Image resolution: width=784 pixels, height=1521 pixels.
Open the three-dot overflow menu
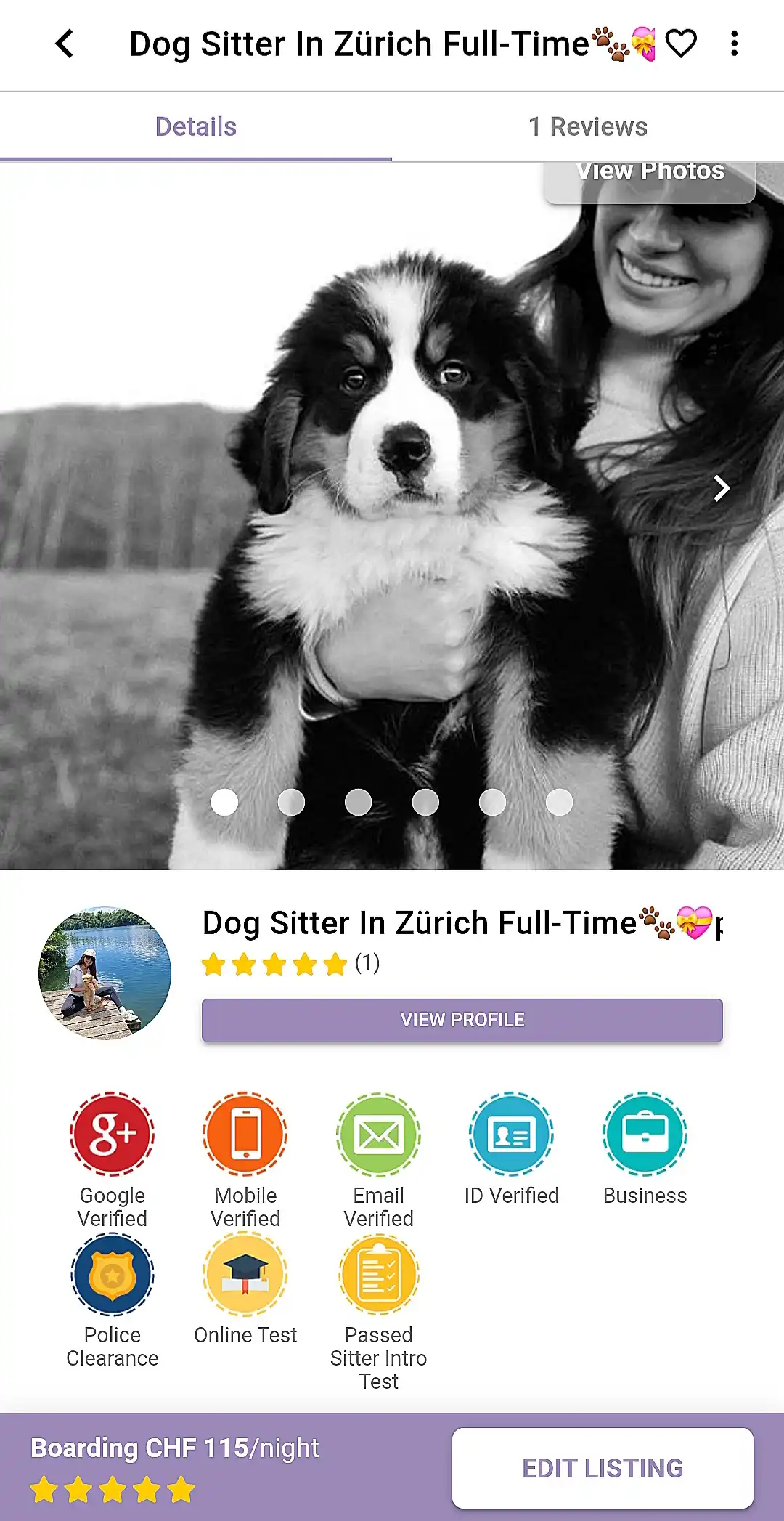[735, 44]
